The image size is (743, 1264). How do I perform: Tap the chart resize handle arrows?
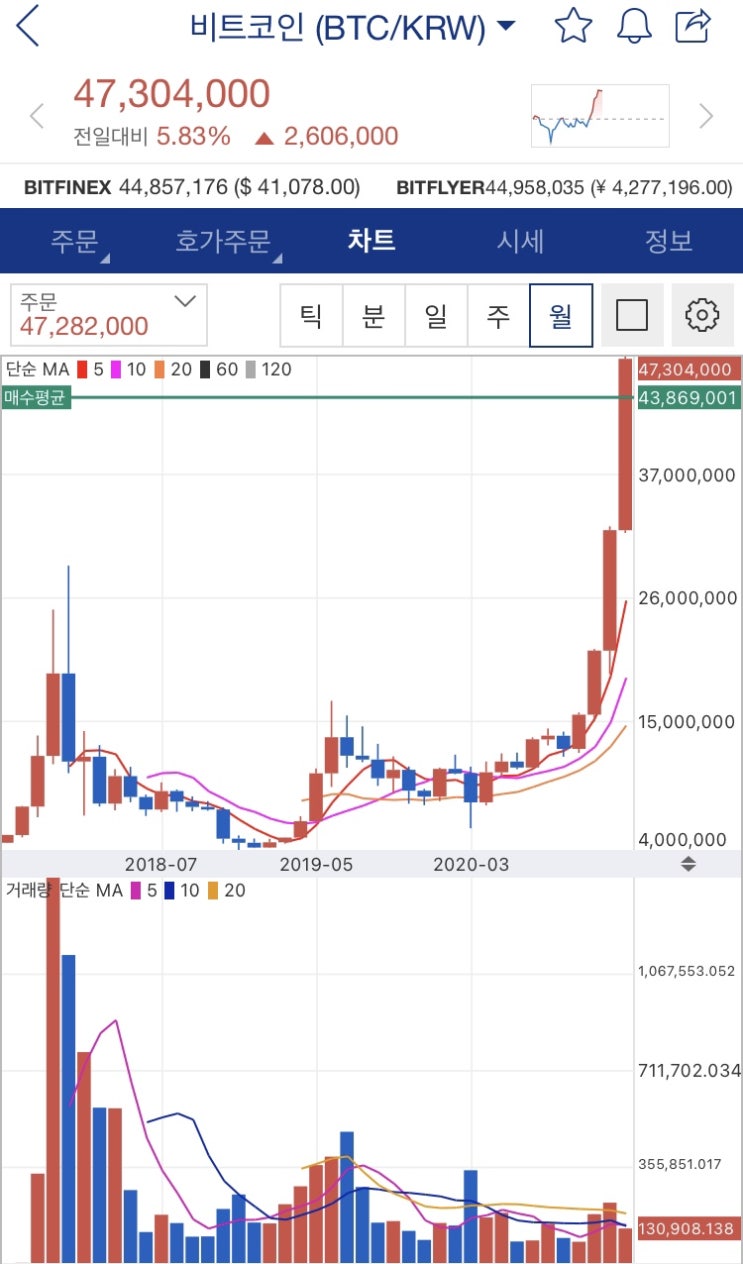tap(688, 864)
